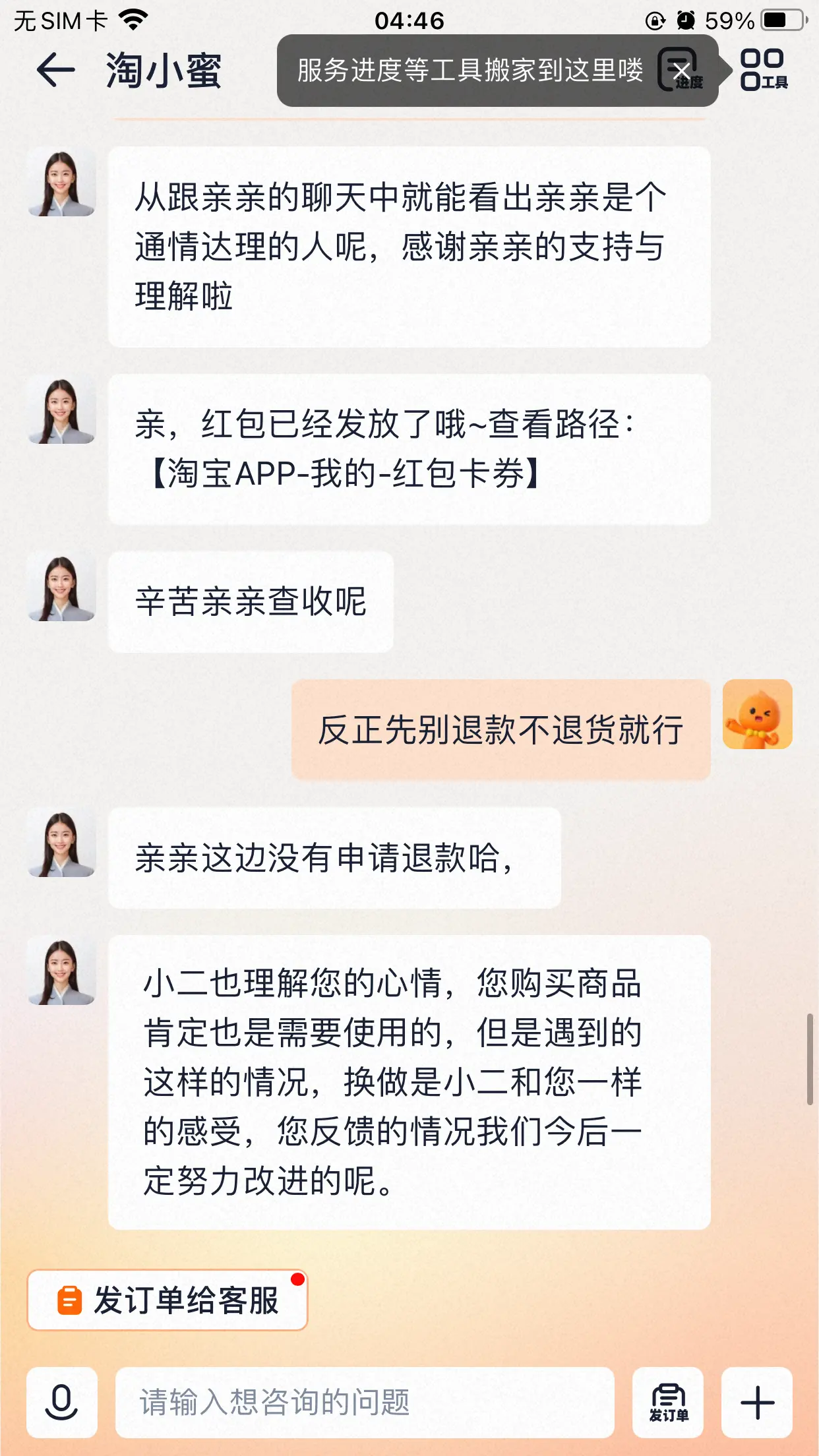The width and height of the screenshot is (819, 1456).
Task: Open more options with the plus icon
Action: tap(757, 1402)
